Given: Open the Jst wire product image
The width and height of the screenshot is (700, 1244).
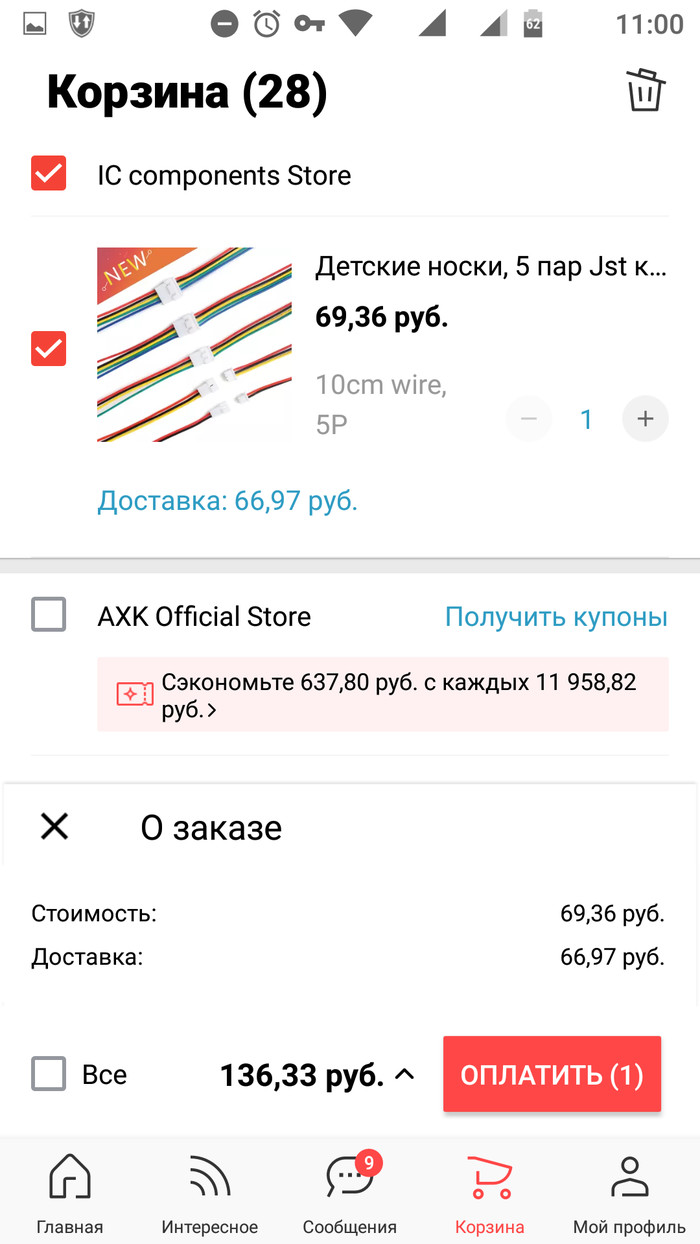Looking at the screenshot, I should click(x=194, y=345).
